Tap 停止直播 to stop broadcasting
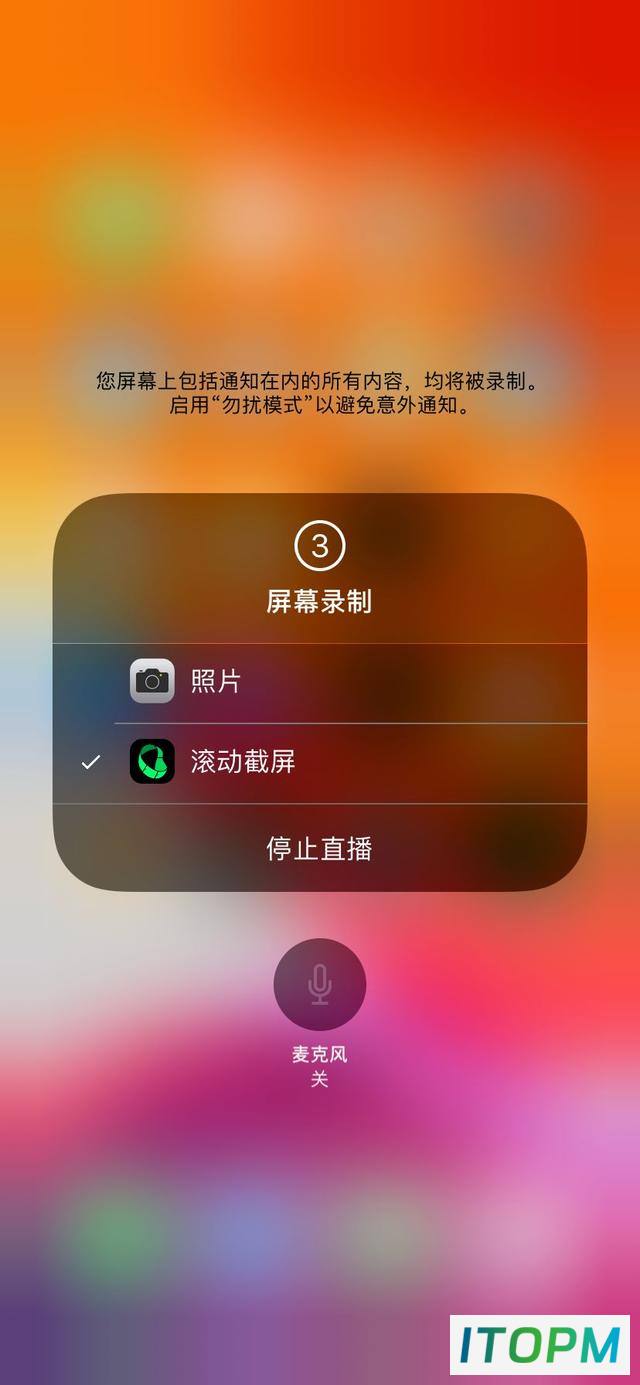Image resolution: width=640 pixels, height=1385 pixels. point(319,849)
